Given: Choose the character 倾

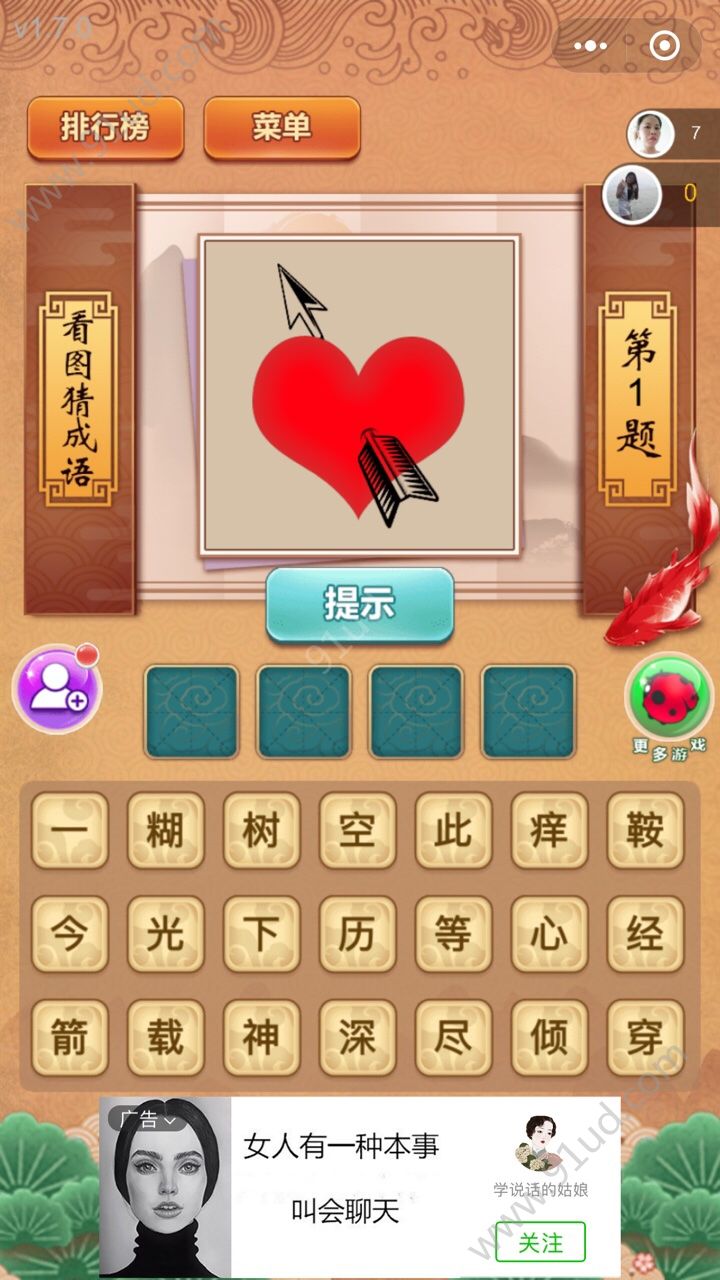Looking at the screenshot, I should [549, 1038].
